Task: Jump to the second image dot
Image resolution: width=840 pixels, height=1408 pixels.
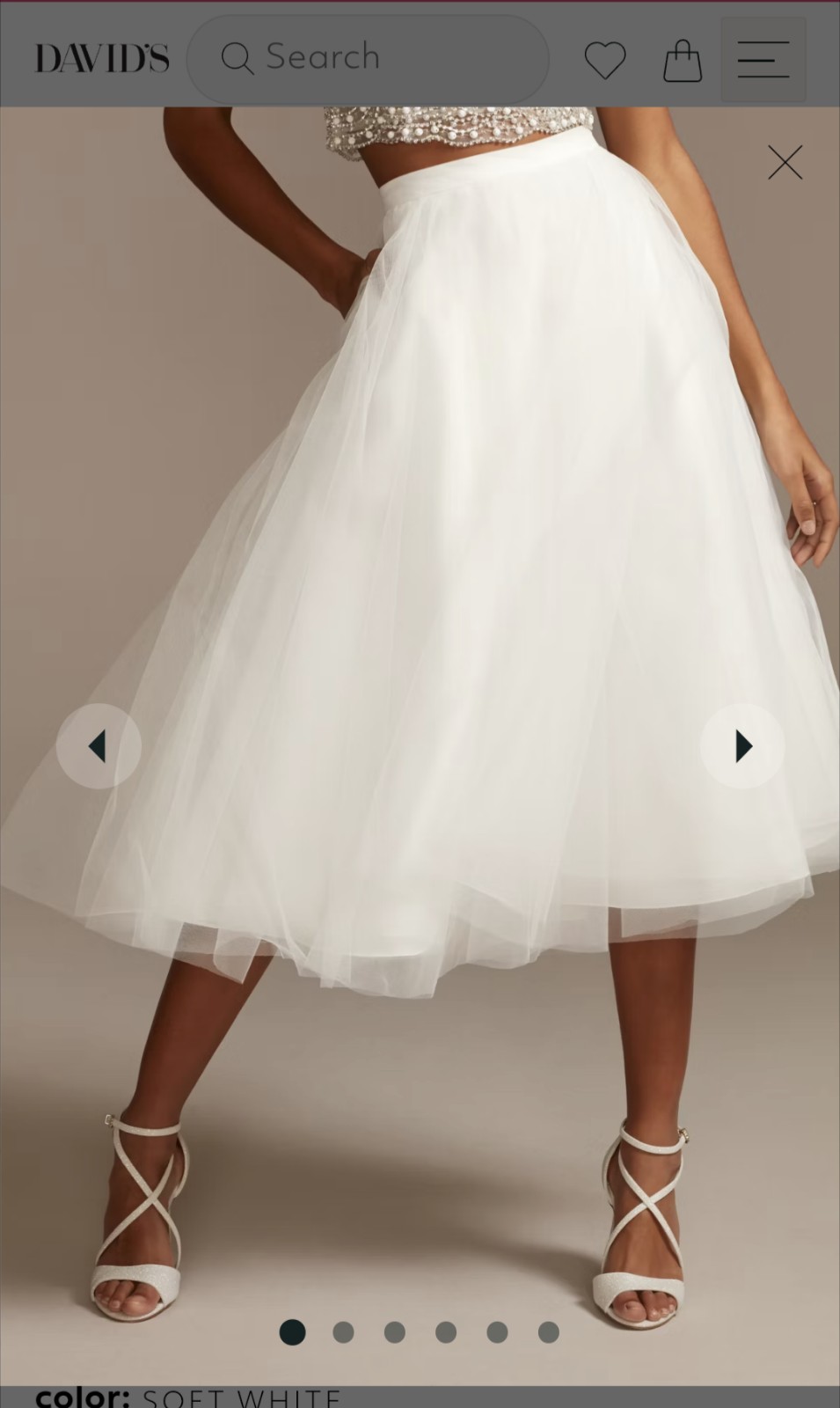Action: click(343, 1332)
